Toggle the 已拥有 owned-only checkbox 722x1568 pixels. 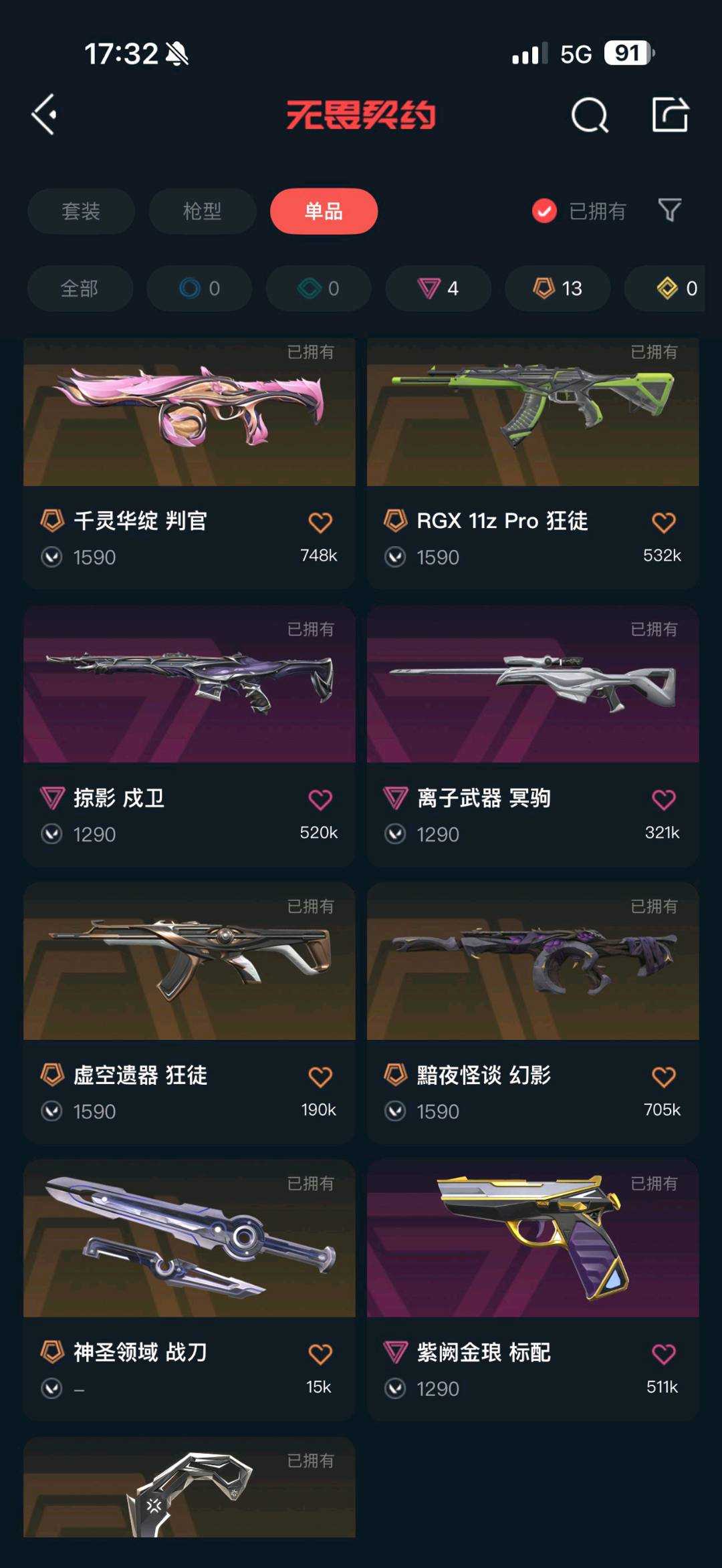point(545,211)
